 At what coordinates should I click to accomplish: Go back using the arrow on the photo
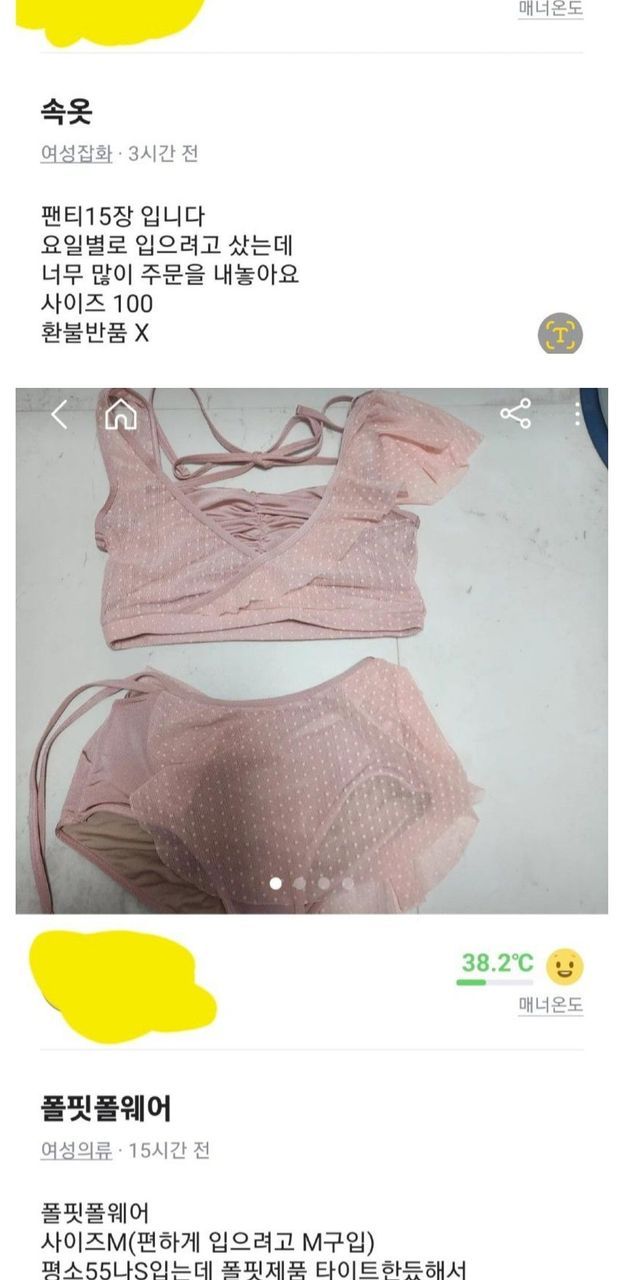(60, 414)
